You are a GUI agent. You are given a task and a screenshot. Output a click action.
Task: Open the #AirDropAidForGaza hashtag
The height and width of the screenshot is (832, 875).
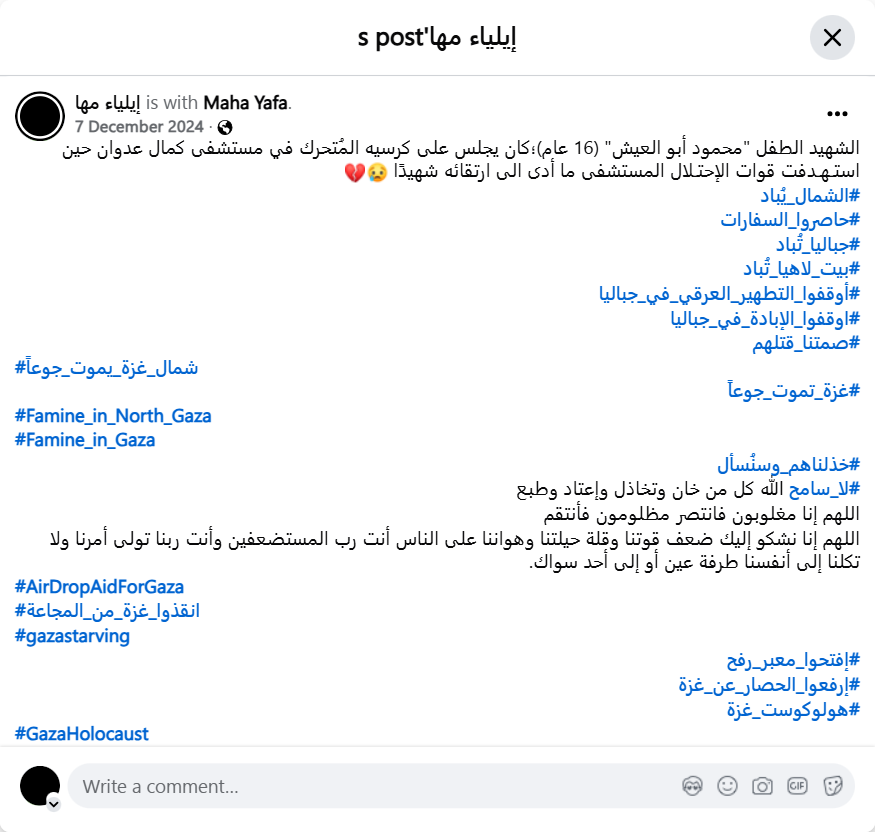[x=99, y=587]
